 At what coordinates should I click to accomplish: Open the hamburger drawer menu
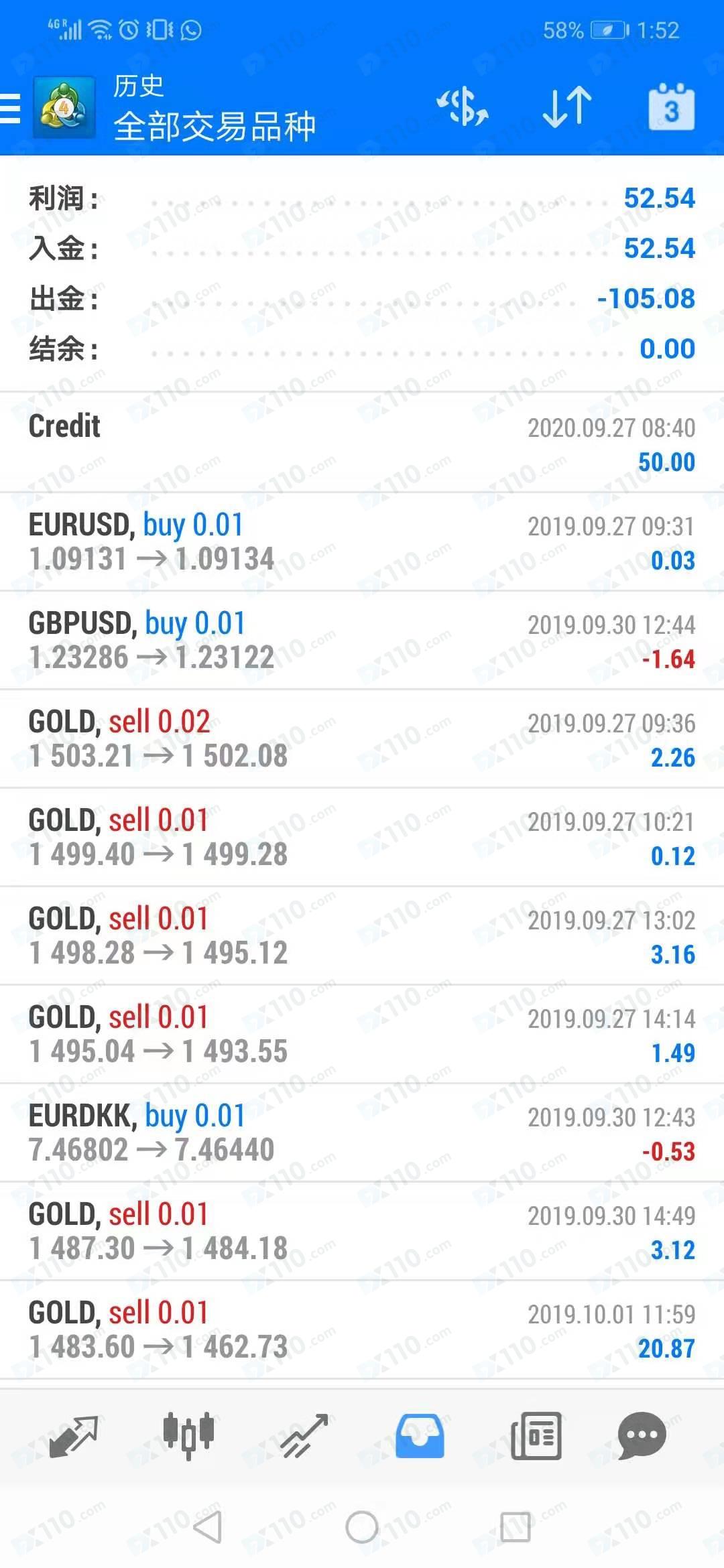pos(11,107)
